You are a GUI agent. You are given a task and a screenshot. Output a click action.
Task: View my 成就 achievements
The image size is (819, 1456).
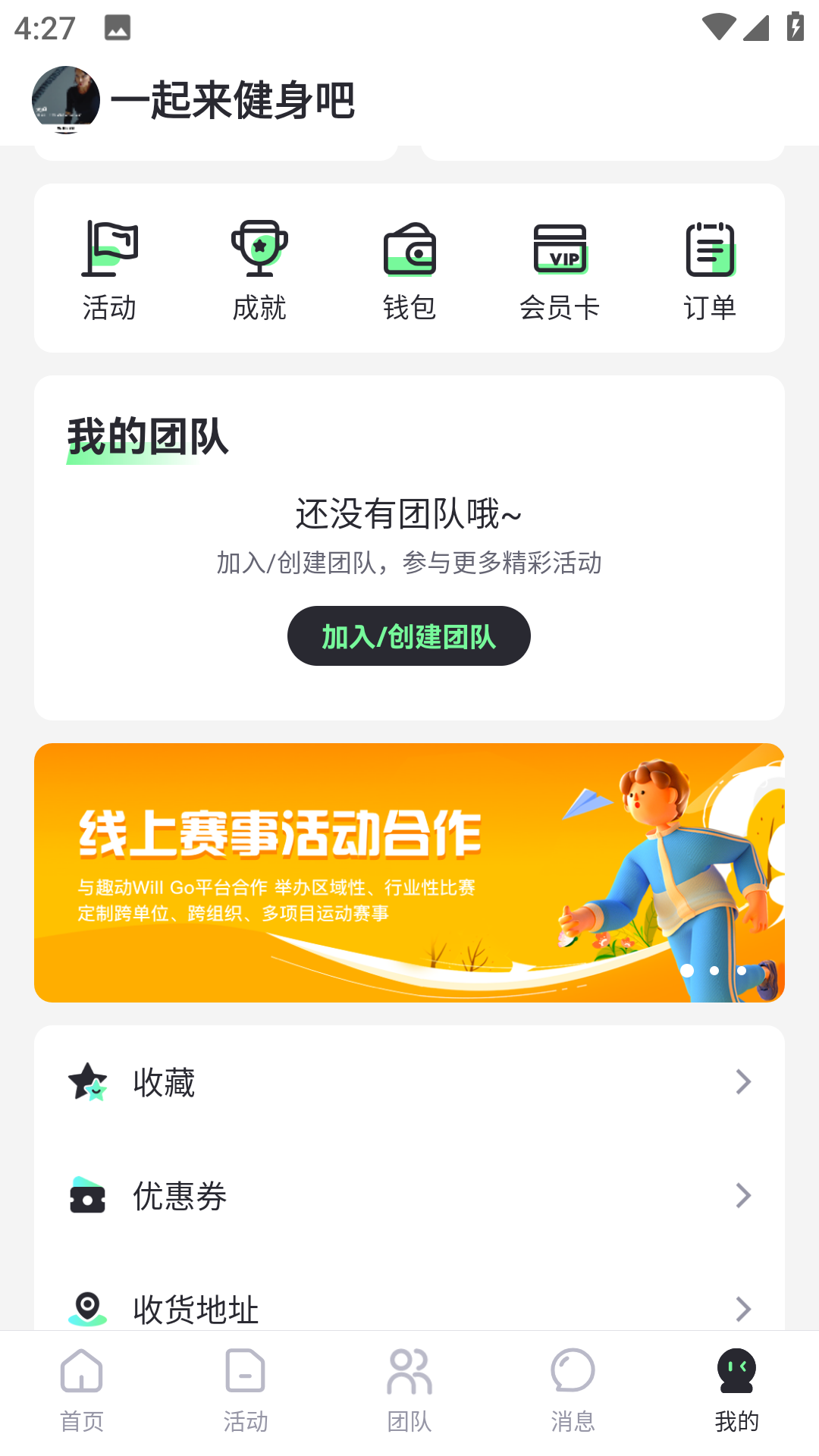(x=259, y=270)
